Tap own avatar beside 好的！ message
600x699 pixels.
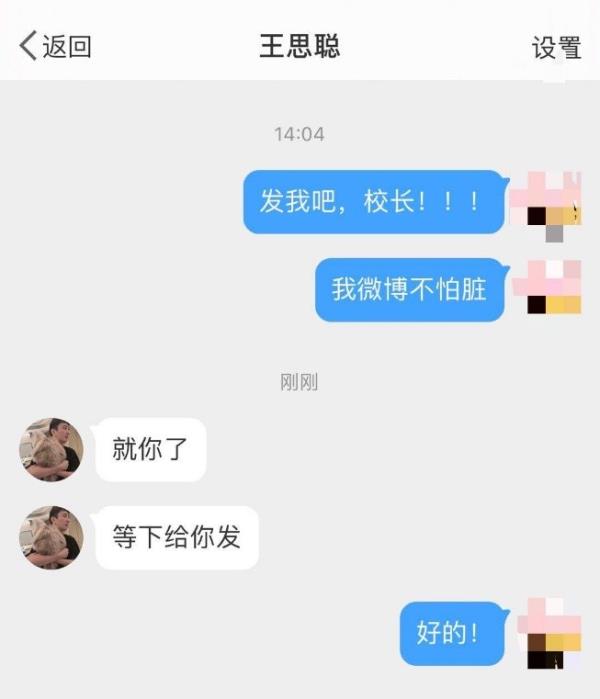click(x=547, y=632)
